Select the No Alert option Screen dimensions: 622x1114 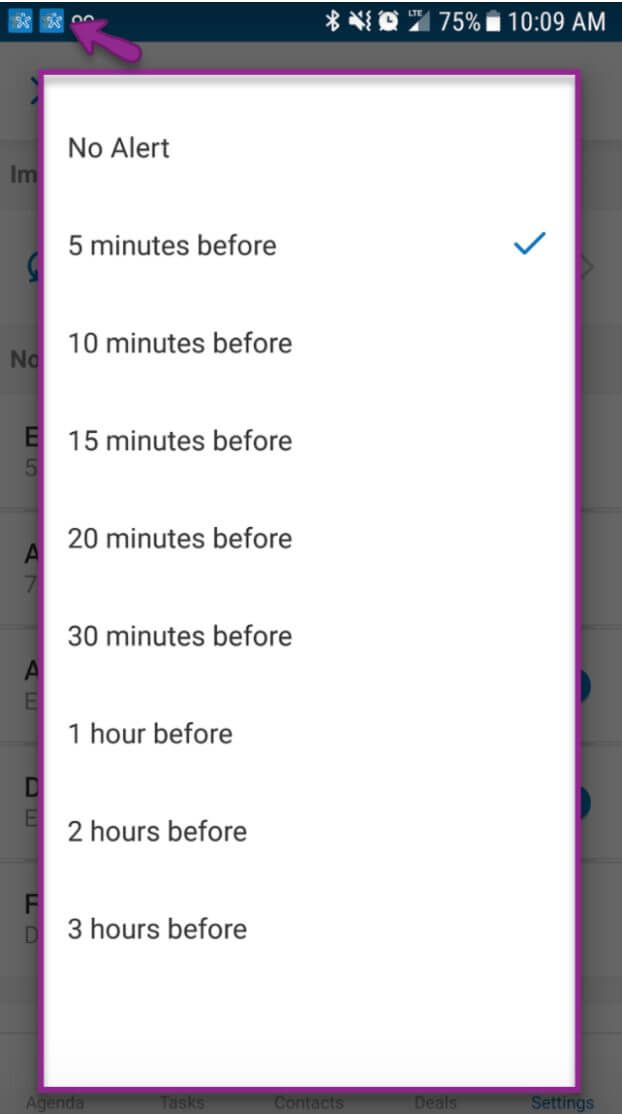[120, 148]
